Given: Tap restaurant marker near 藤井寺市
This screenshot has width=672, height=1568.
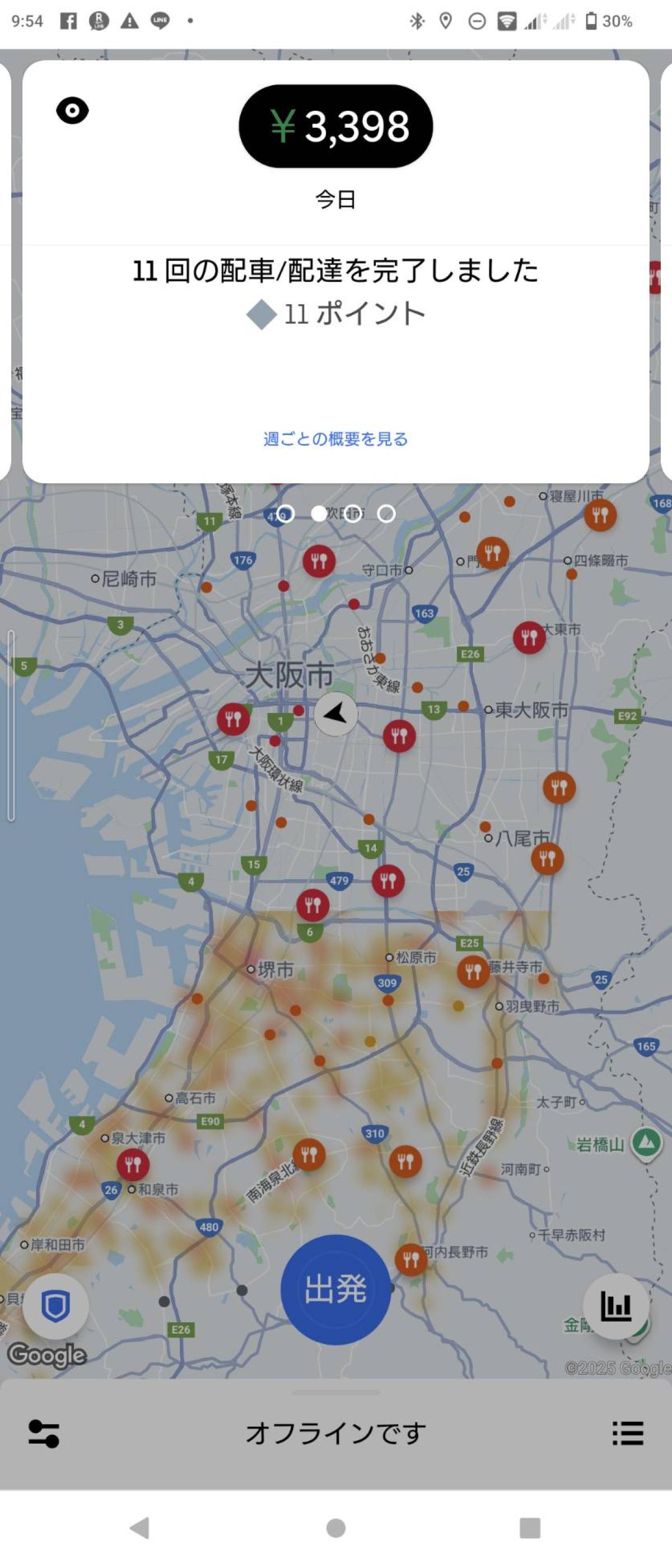Looking at the screenshot, I should pos(473,971).
